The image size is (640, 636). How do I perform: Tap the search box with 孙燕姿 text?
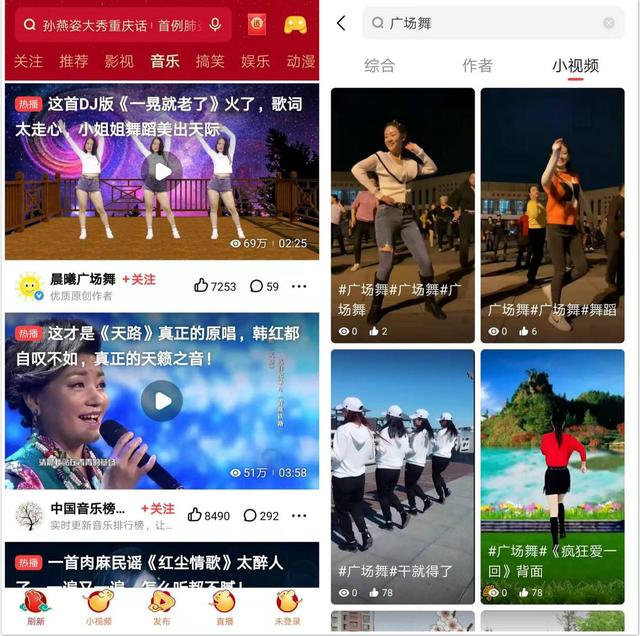point(110,24)
